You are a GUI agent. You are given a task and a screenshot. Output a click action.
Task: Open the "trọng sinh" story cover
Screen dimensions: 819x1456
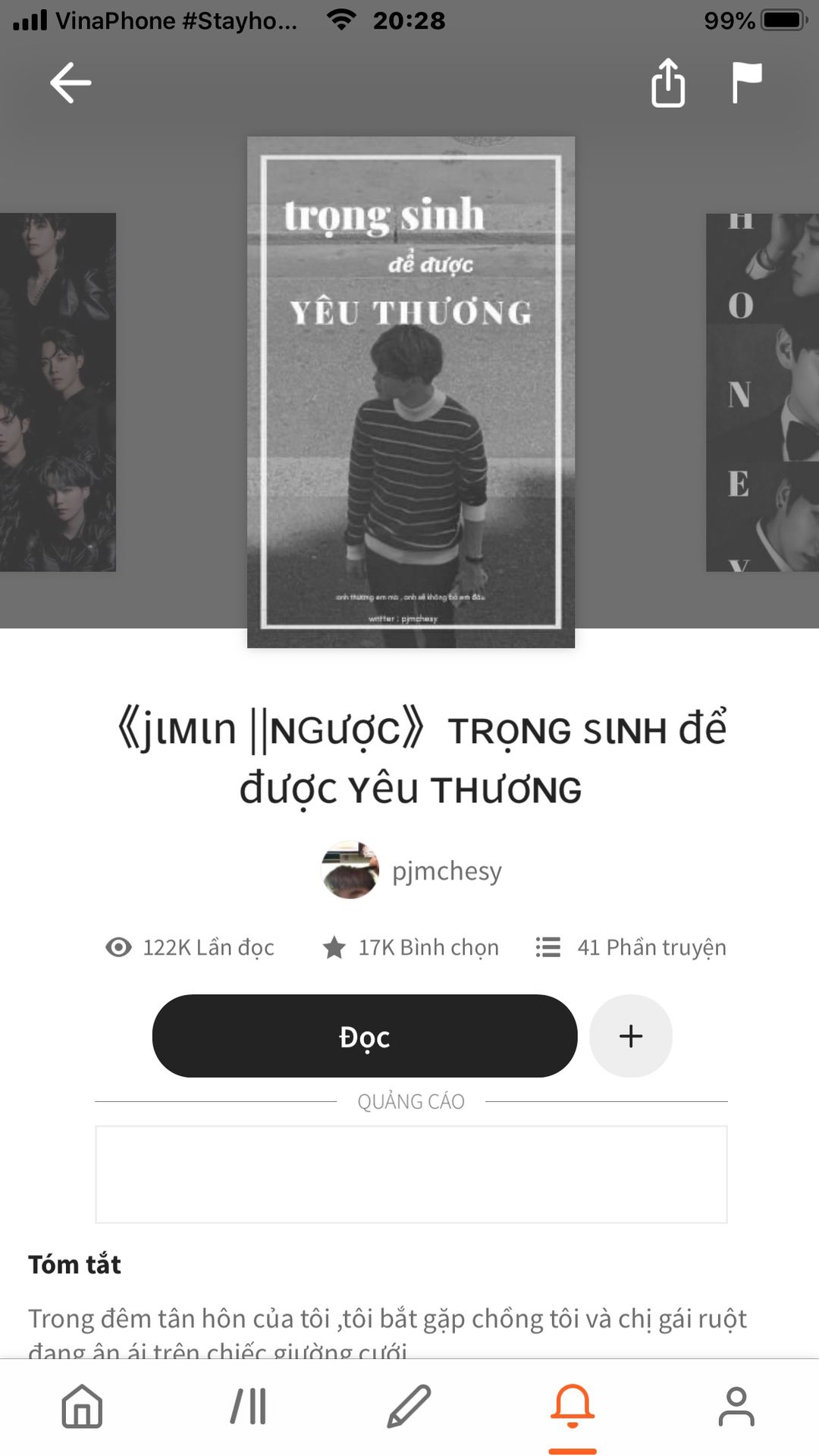click(410, 392)
